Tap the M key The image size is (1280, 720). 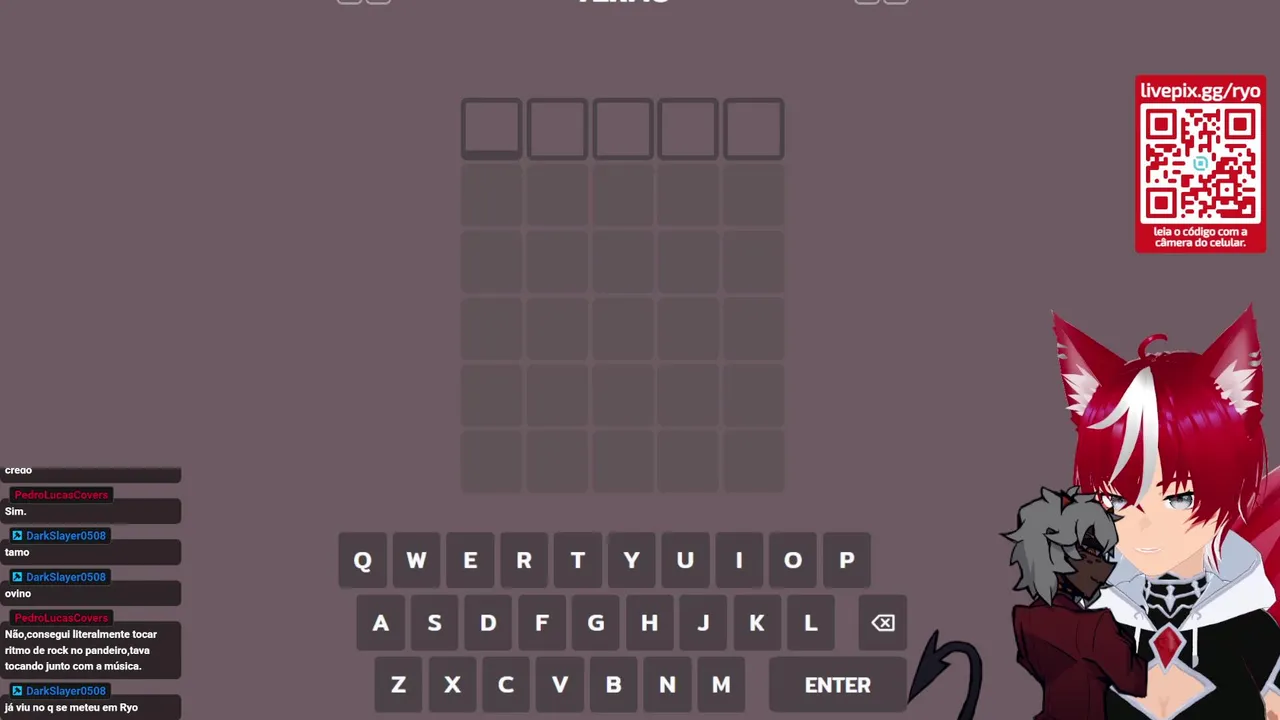721,685
